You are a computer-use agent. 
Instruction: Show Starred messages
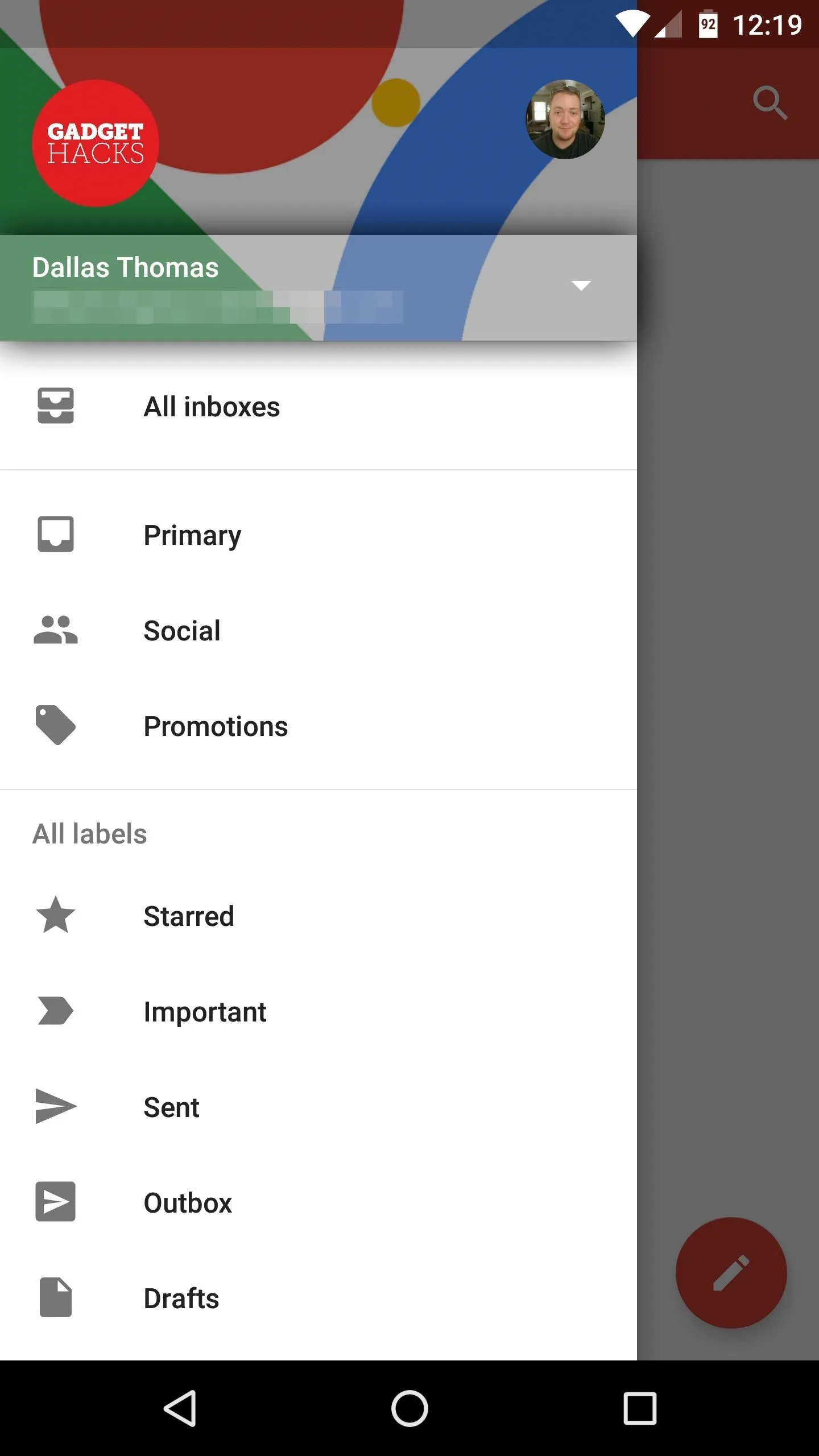click(318, 916)
